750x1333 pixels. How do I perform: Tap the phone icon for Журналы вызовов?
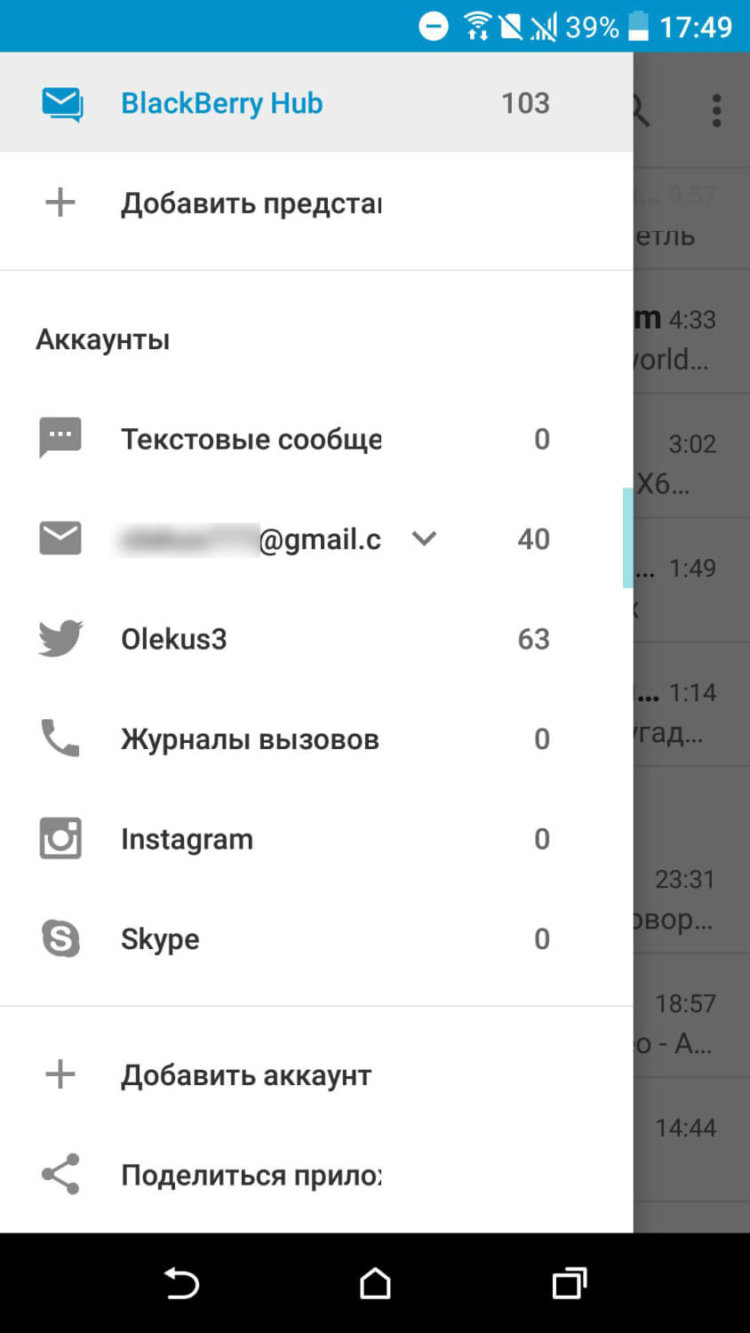point(59,739)
